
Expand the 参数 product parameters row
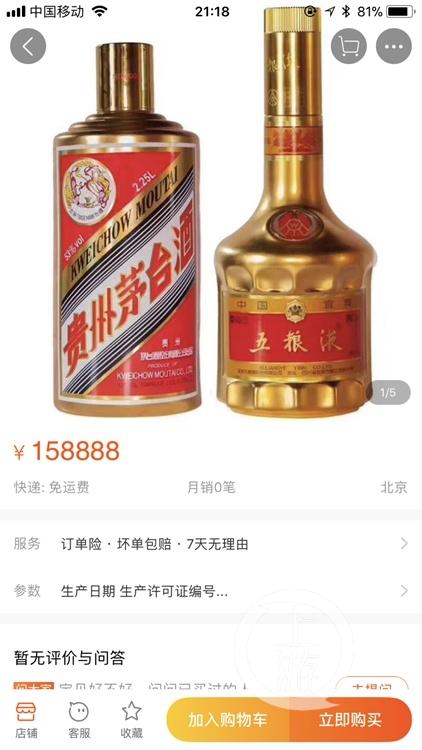pyautogui.click(x=211, y=591)
